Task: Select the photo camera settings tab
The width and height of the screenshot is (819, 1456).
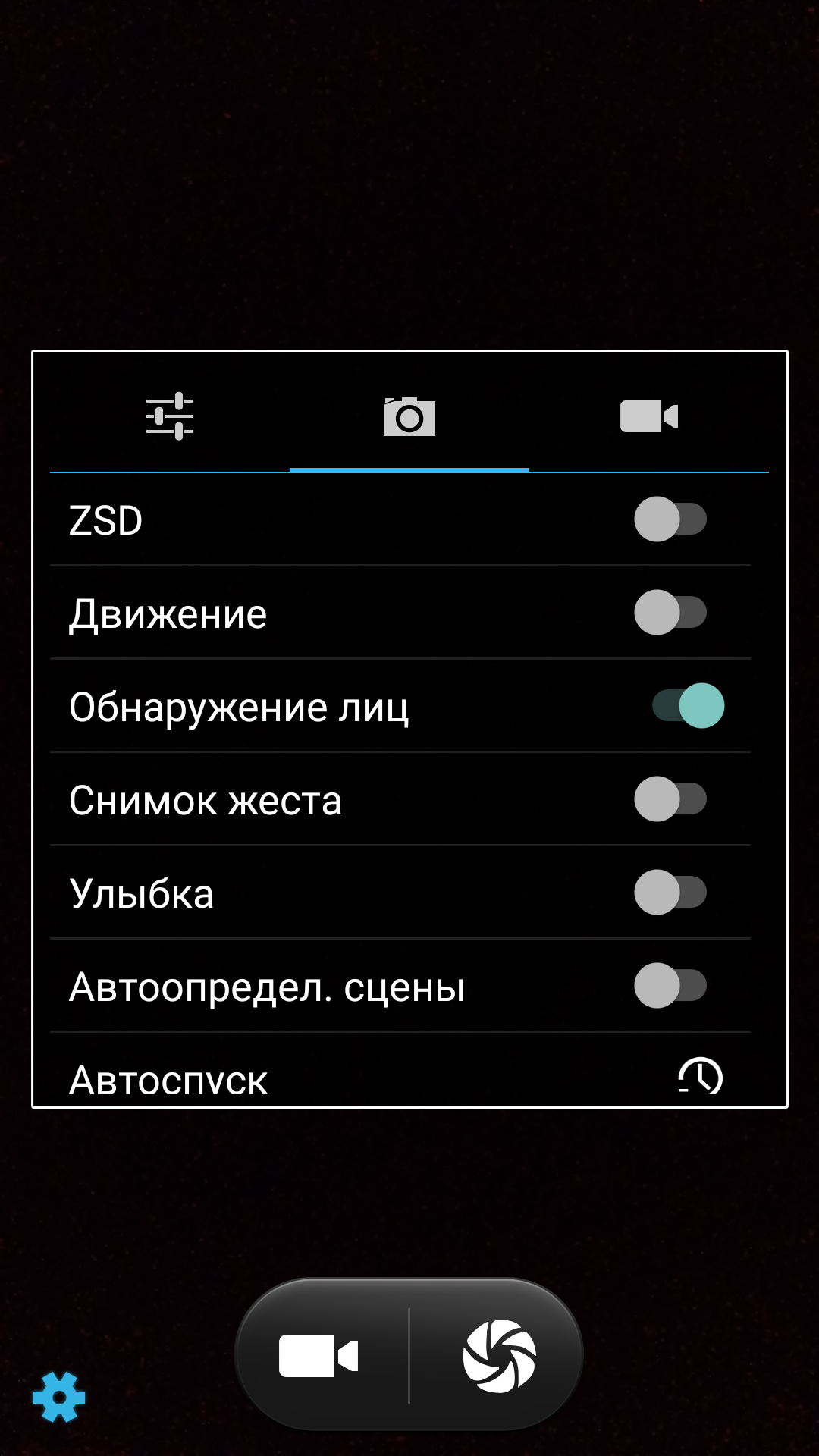Action: point(409,416)
